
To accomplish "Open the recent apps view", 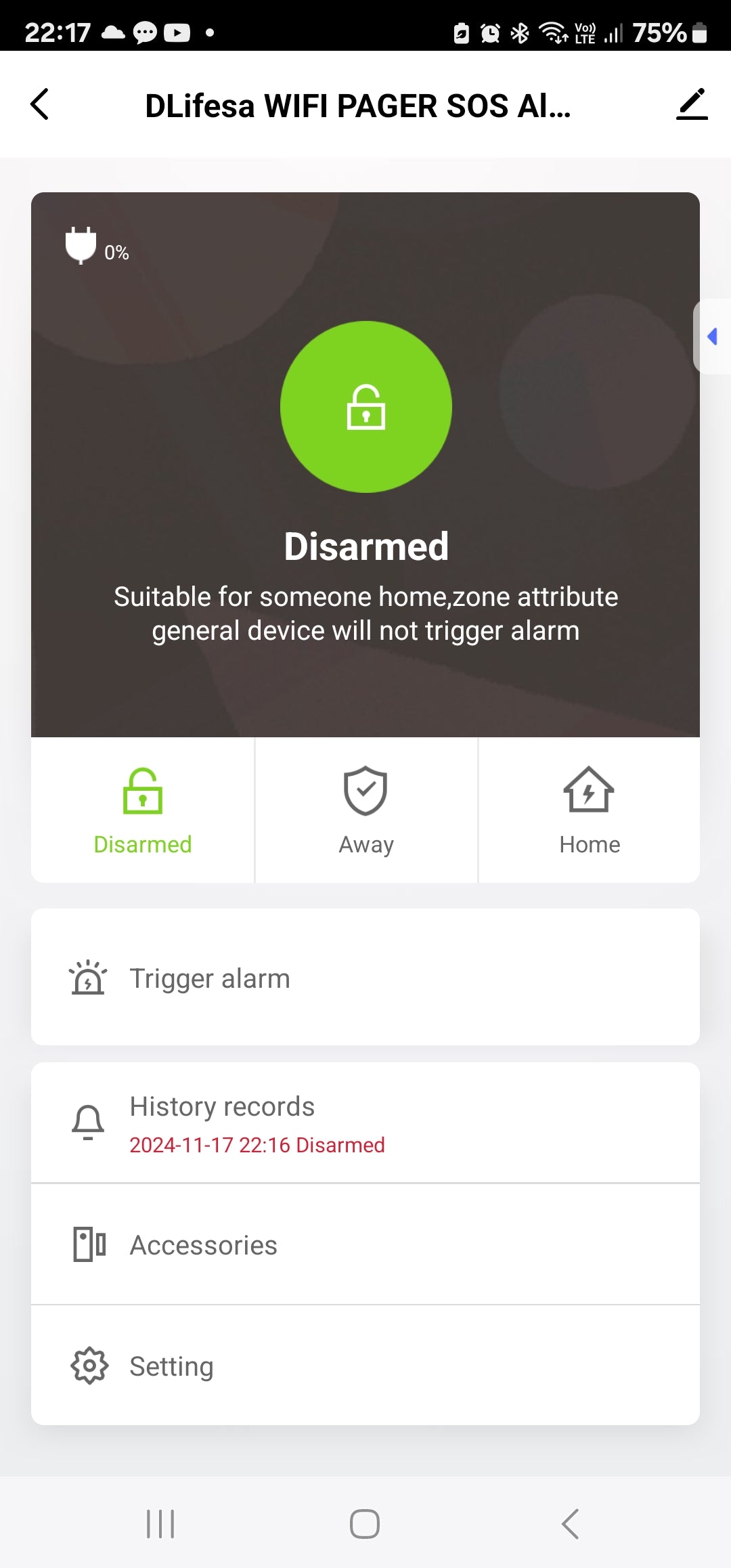I will click(160, 1524).
